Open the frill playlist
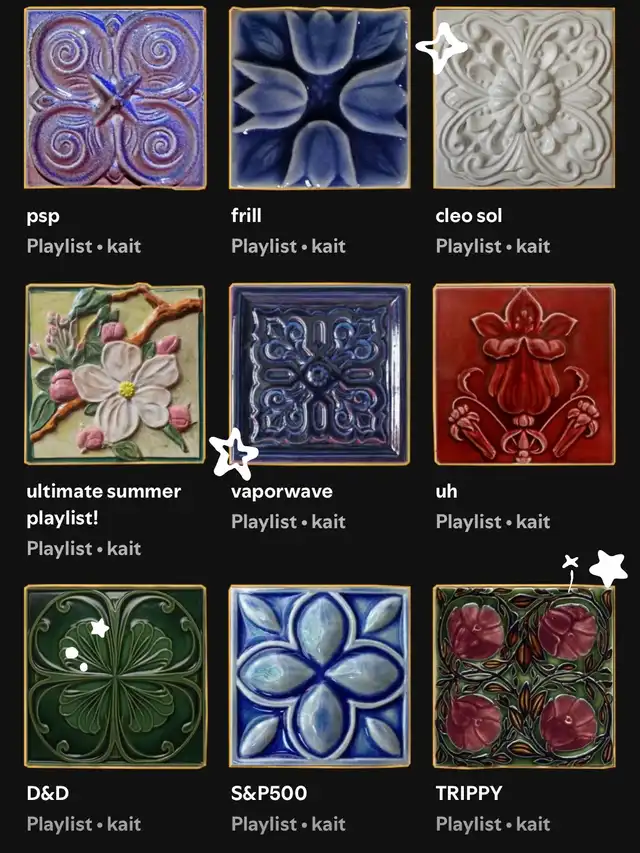This screenshot has height=853, width=640. click(319, 98)
